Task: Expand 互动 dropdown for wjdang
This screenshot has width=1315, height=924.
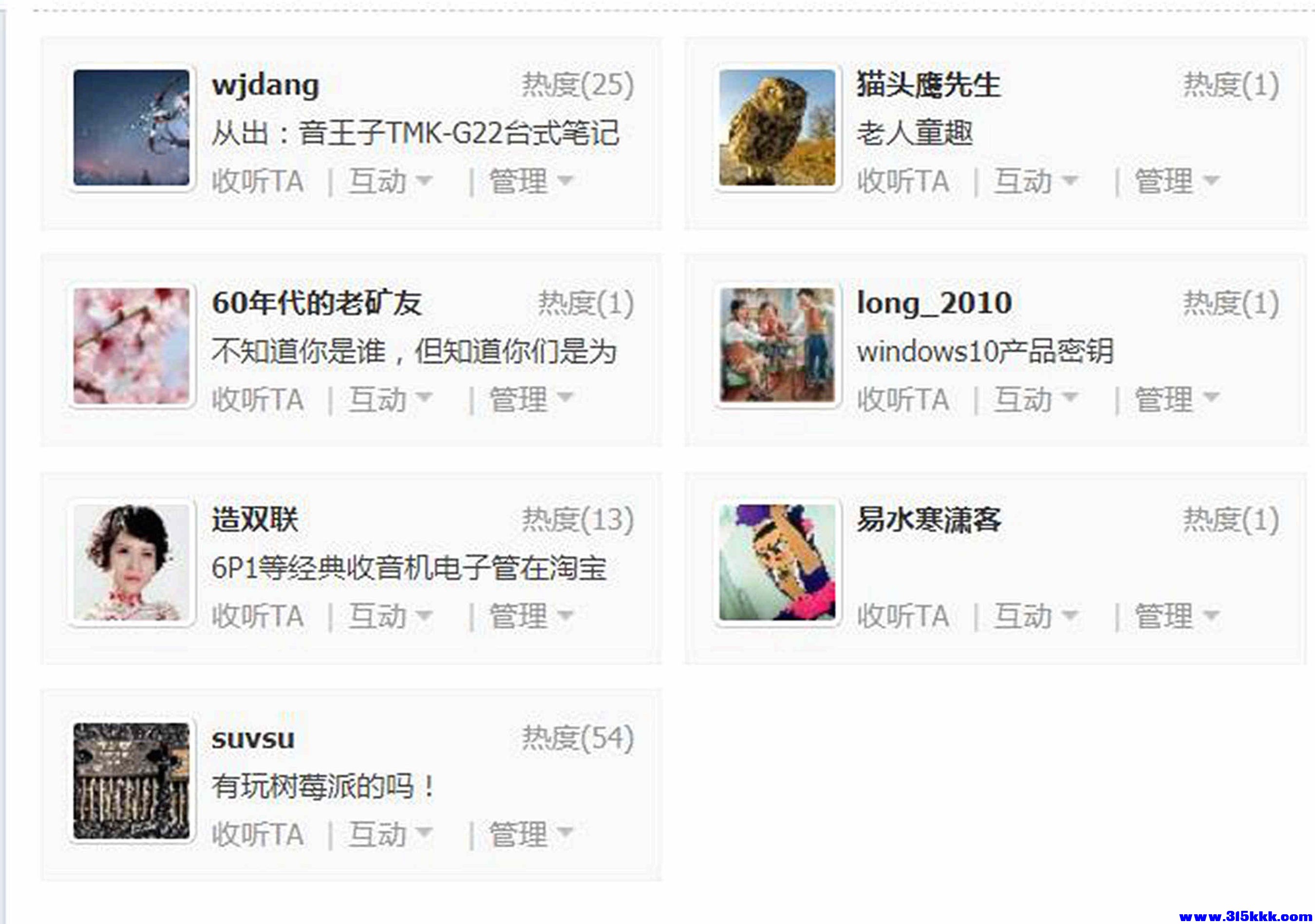Action: click(x=390, y=182)
